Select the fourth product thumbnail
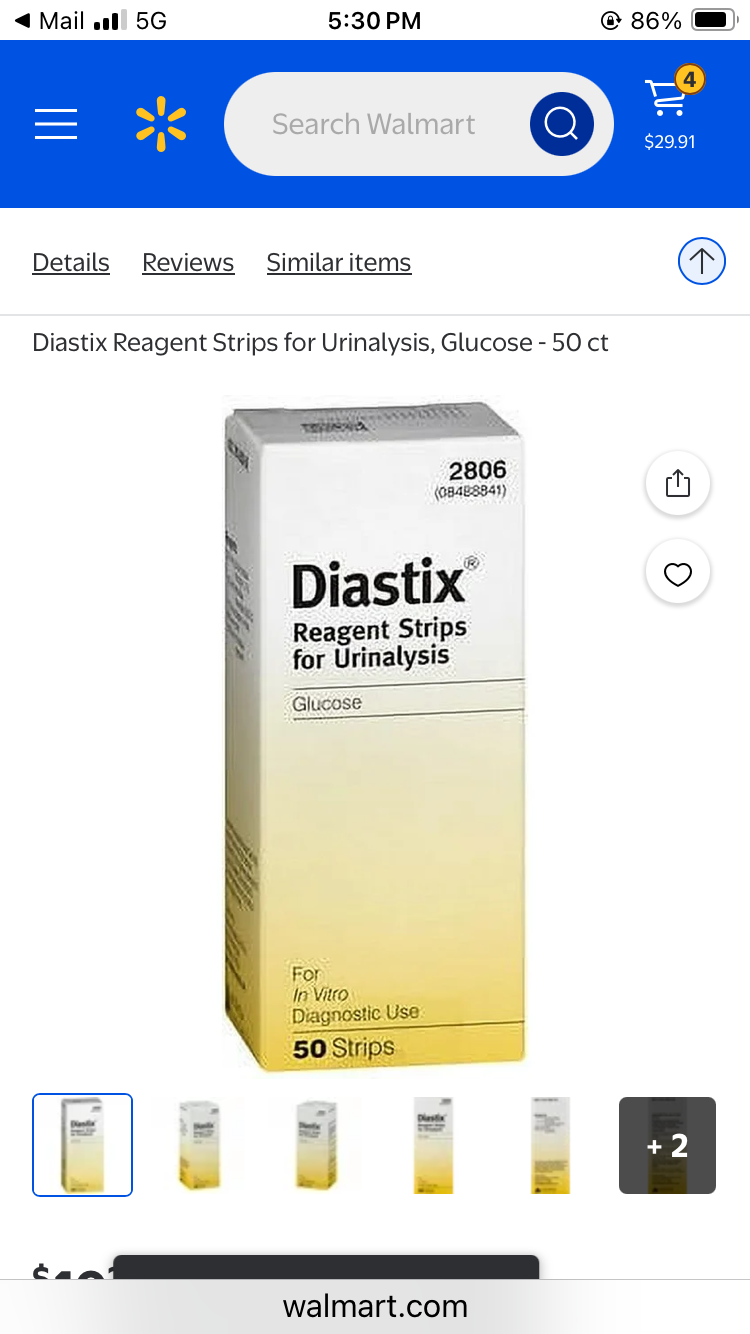Image resolution: width=750 pixels, height=1334 pixels. click(x=433, y=1145)
